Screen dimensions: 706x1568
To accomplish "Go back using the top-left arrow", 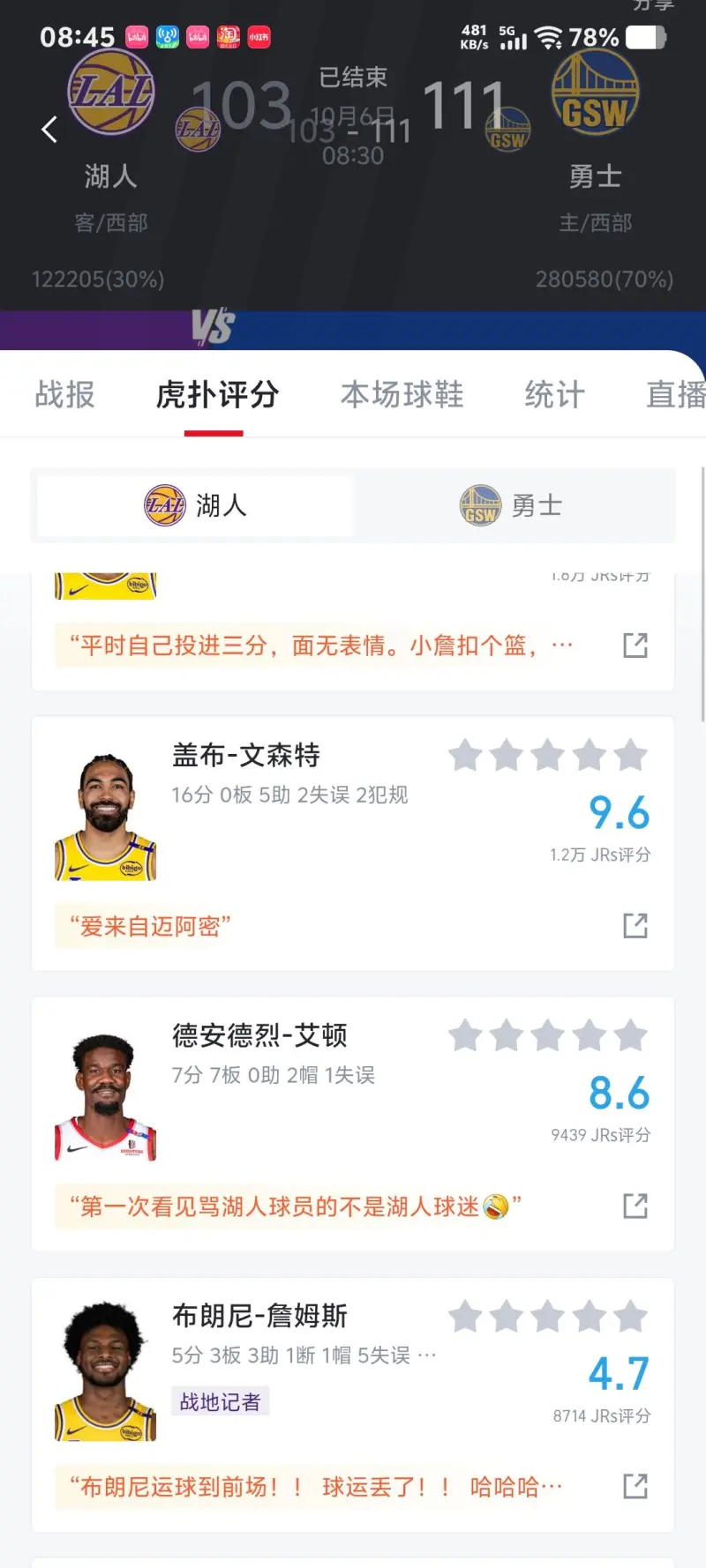I will coord(49,130).
